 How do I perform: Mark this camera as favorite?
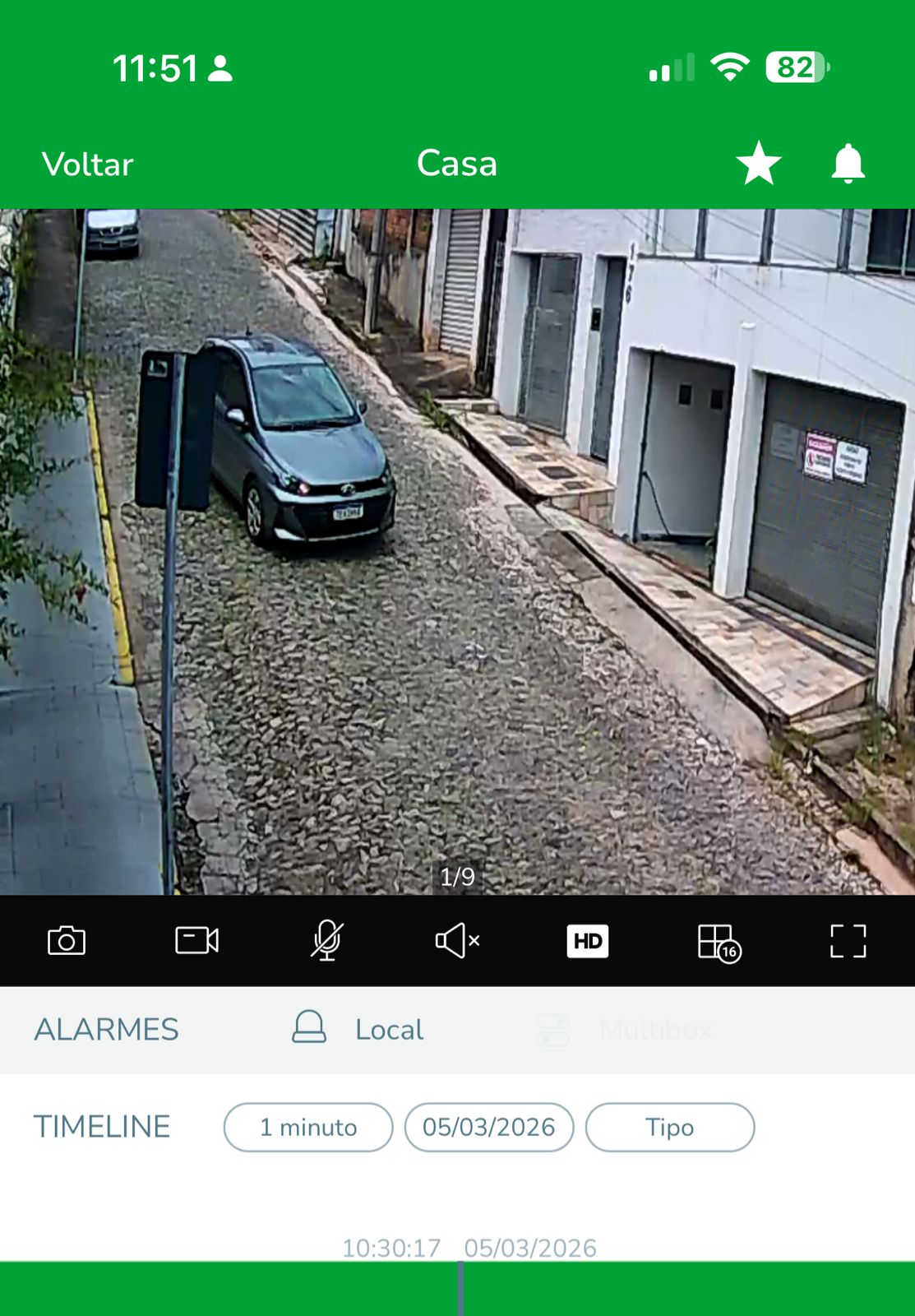(x=758, y=163)
